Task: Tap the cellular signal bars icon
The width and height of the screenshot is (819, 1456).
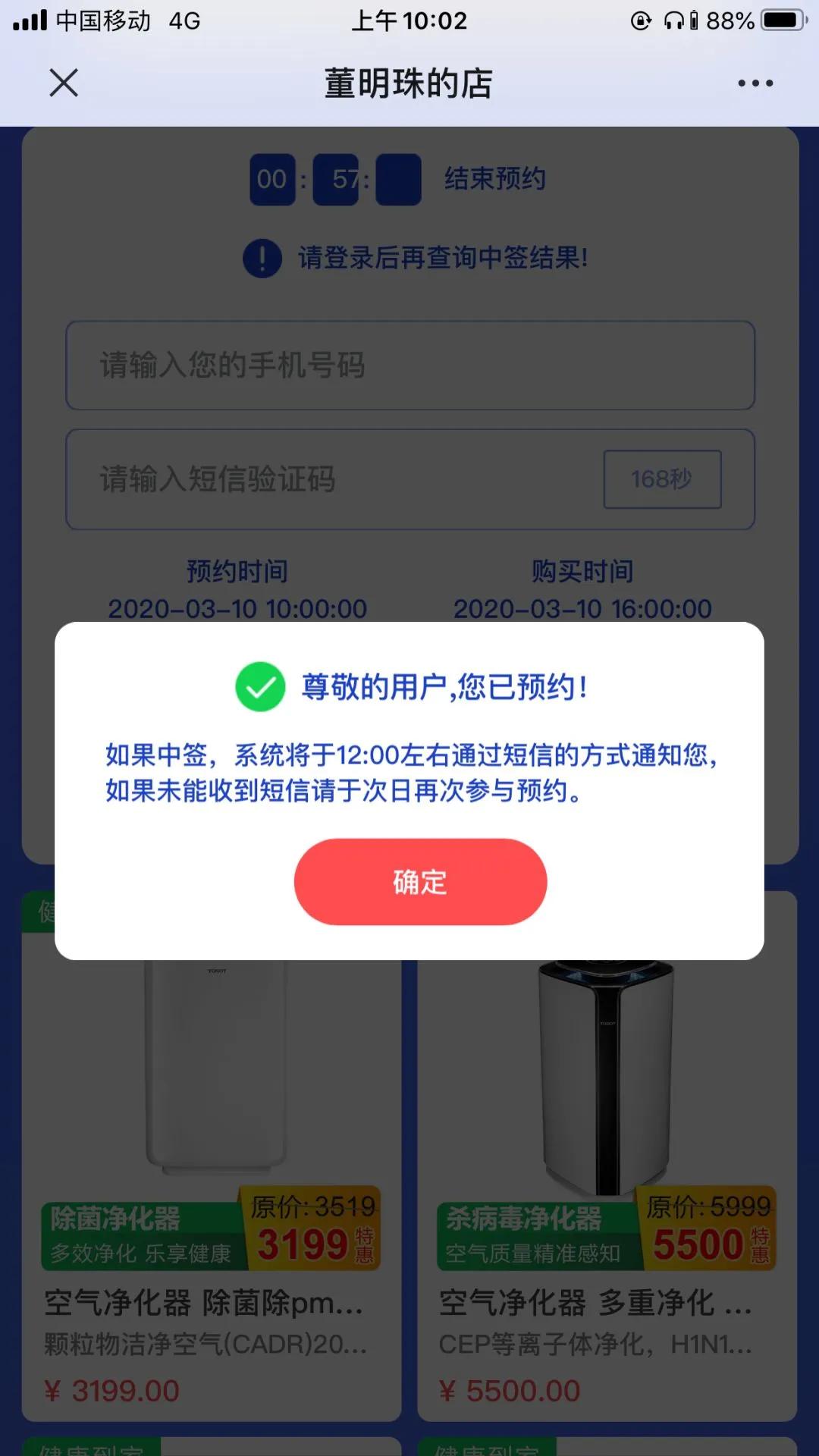Action: point(30,20)
